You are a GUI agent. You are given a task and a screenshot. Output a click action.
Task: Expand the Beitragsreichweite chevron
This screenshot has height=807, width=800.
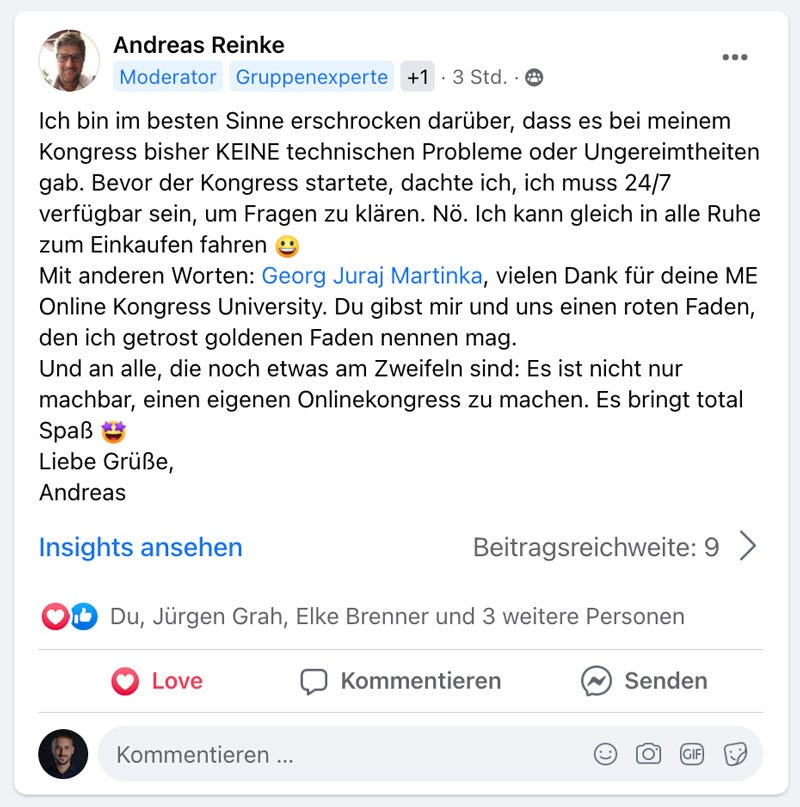point(747,546)
